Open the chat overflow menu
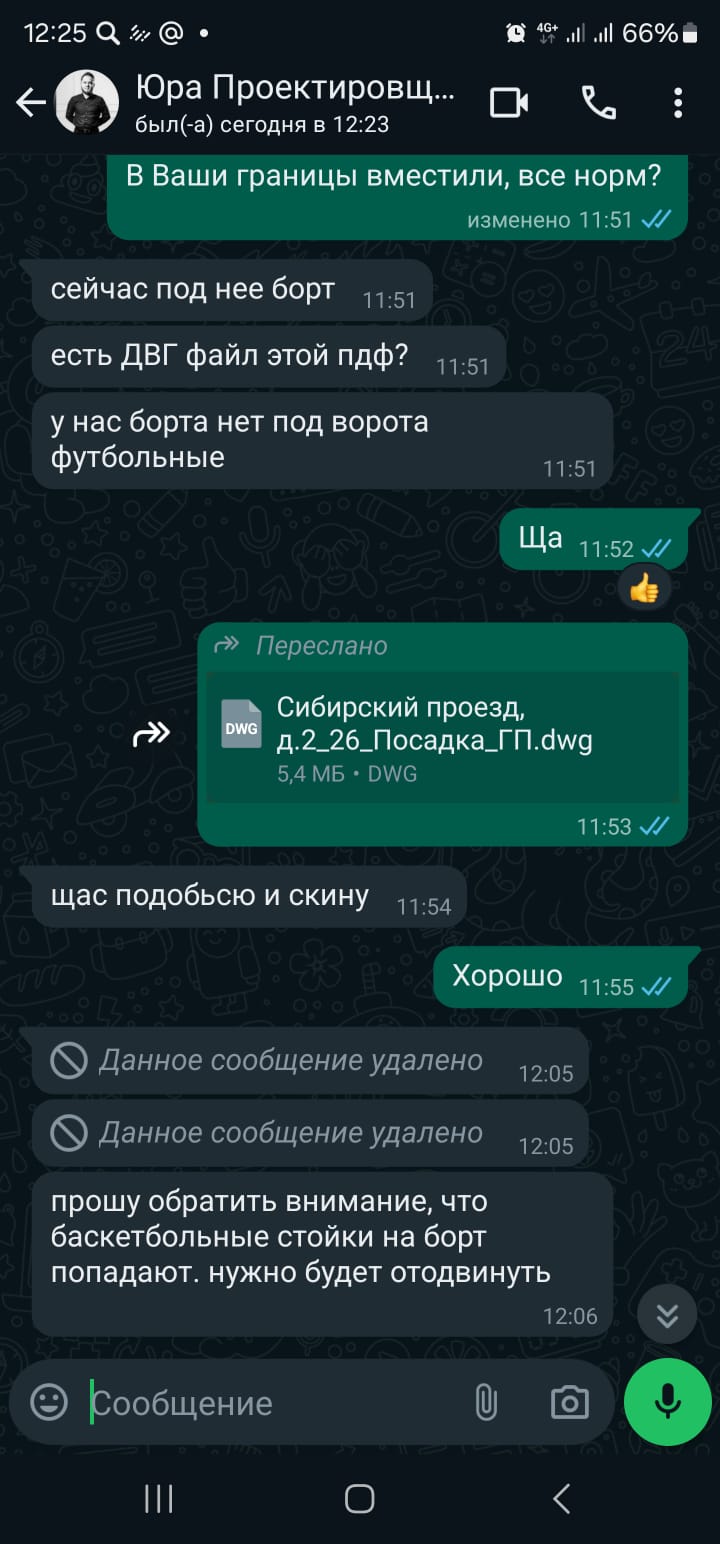Viewport: 720px width, 1544px height. (x=678, y=103)
